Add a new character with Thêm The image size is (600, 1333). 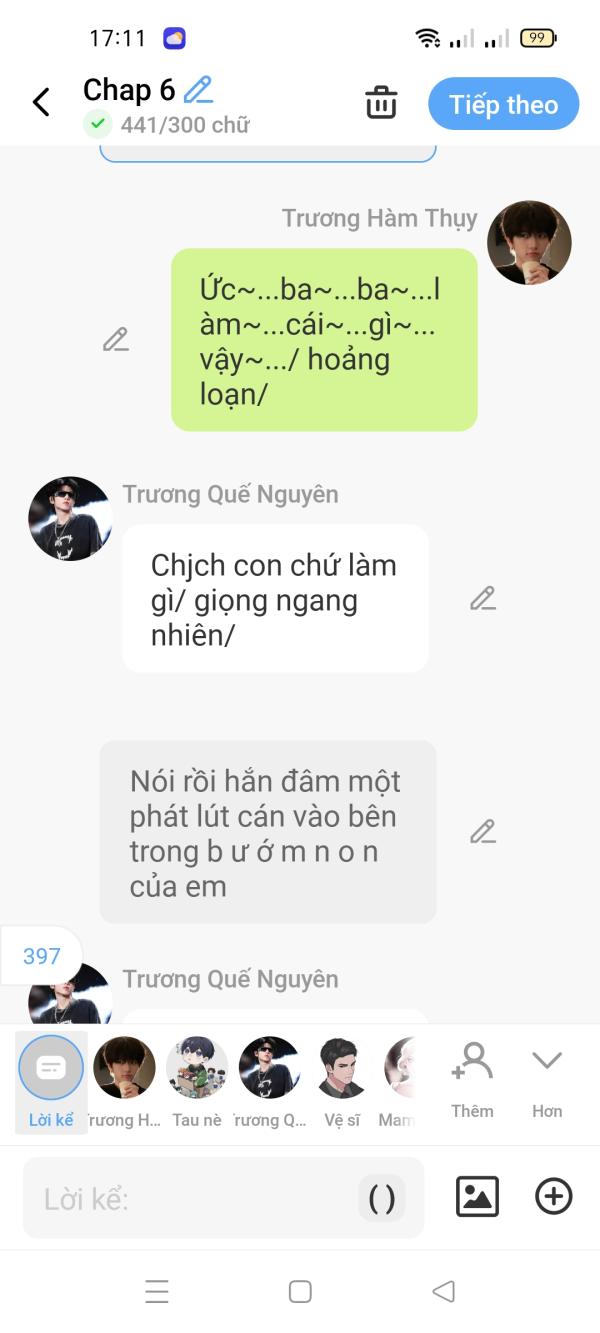coord(472,1078)
